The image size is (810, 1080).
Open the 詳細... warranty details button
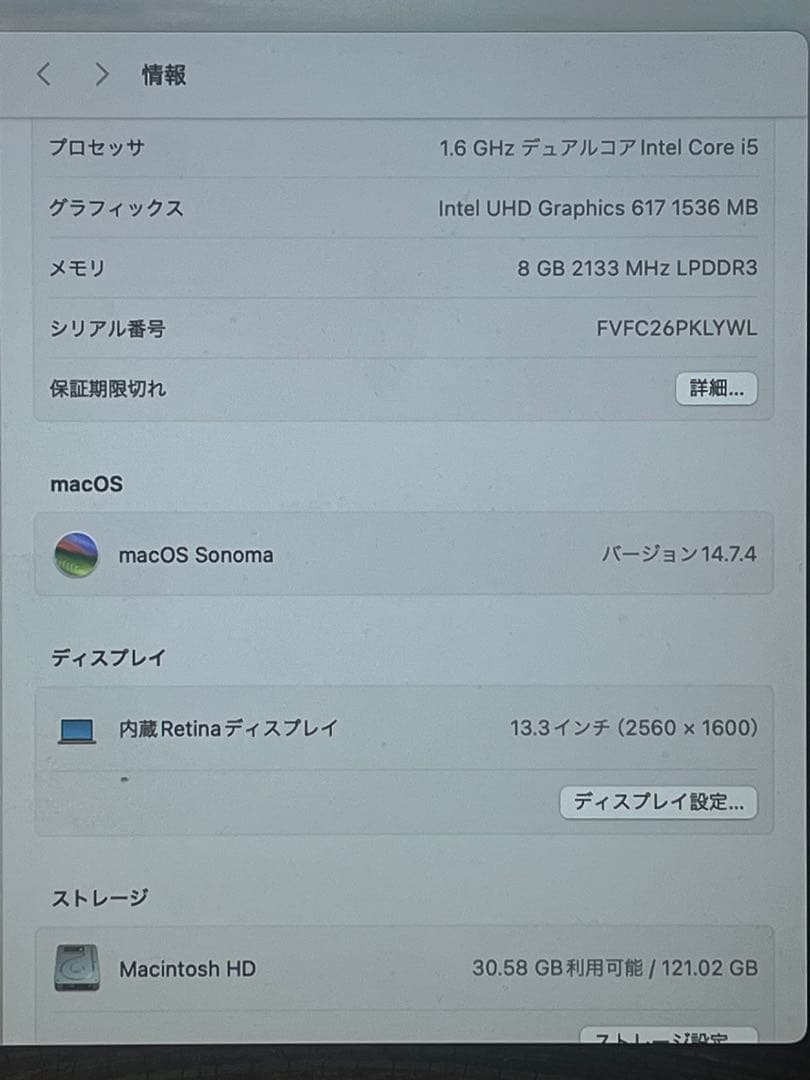(716, 389)
